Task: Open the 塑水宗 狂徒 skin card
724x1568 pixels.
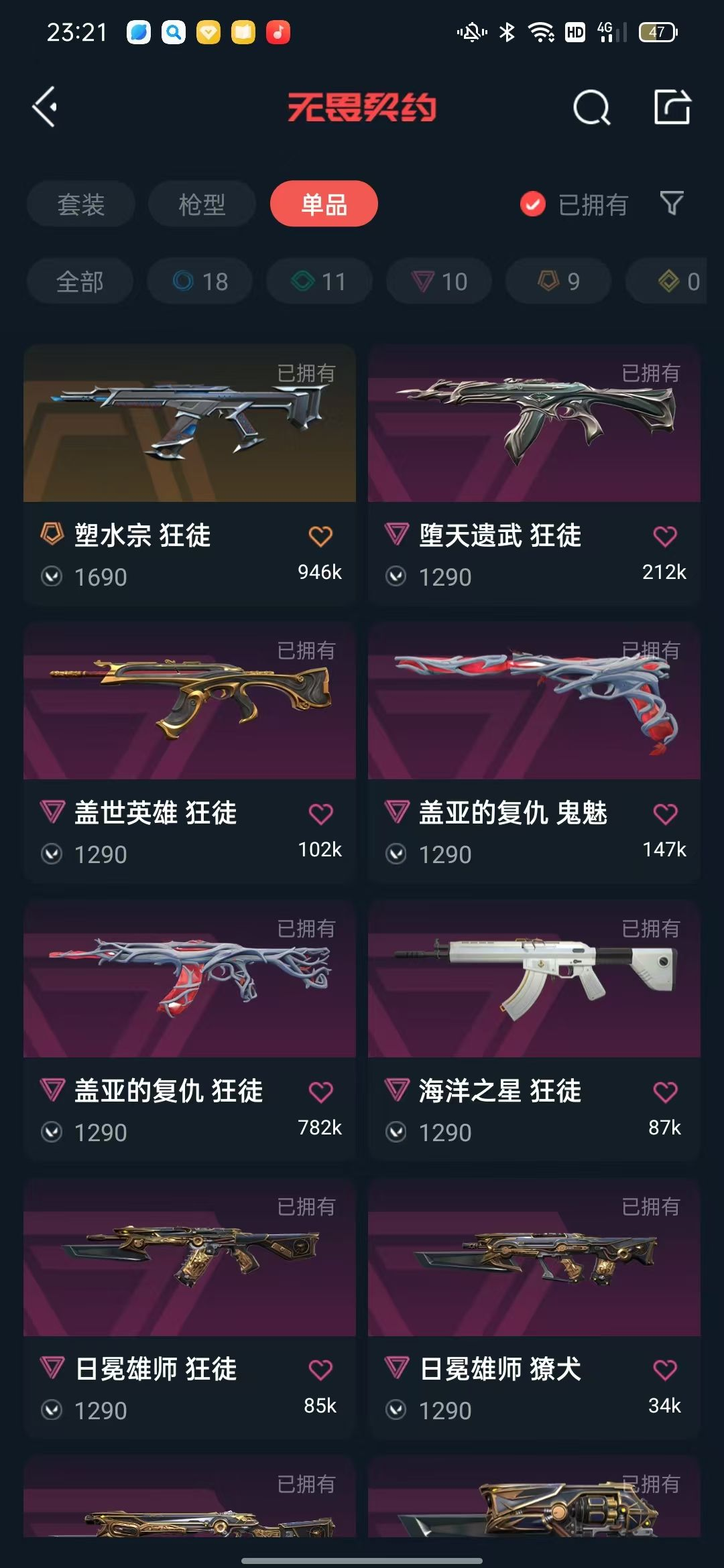Action: [x=190, y=476]
